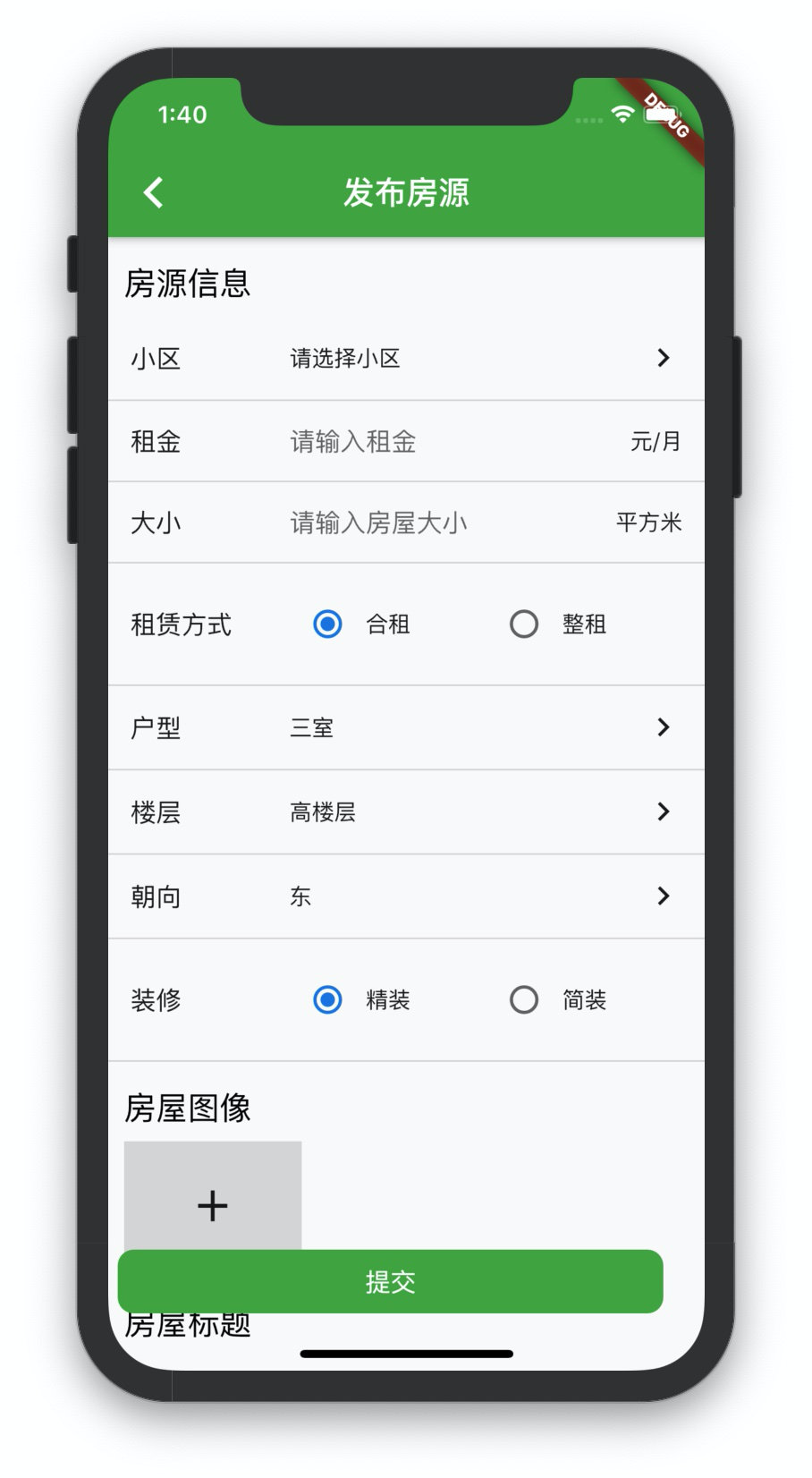Go back from 发布房源 page
The width and height of the screenshot is (812, 1478).
tap(154, 192)
